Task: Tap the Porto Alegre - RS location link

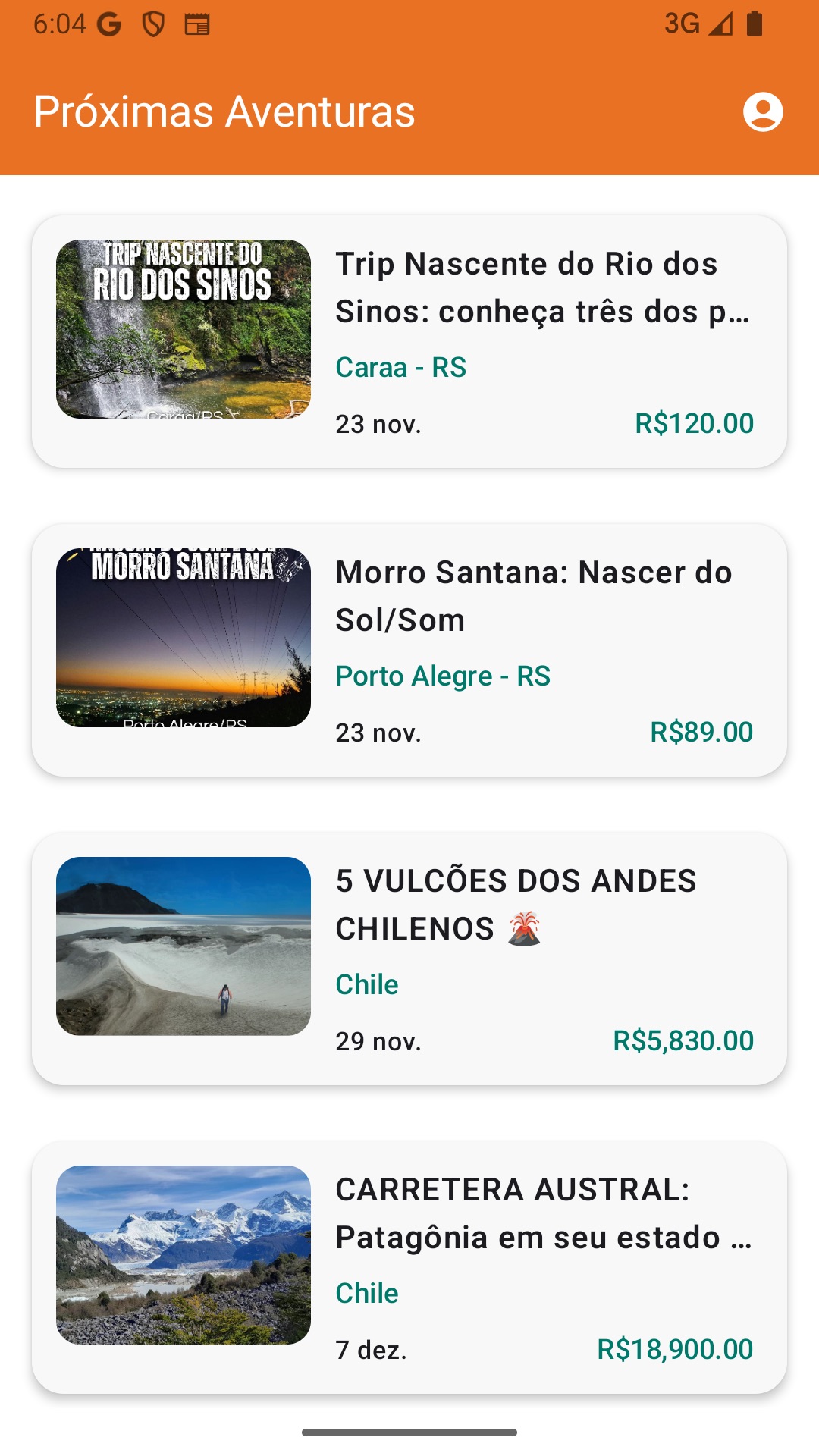Action: click(444, 675)
